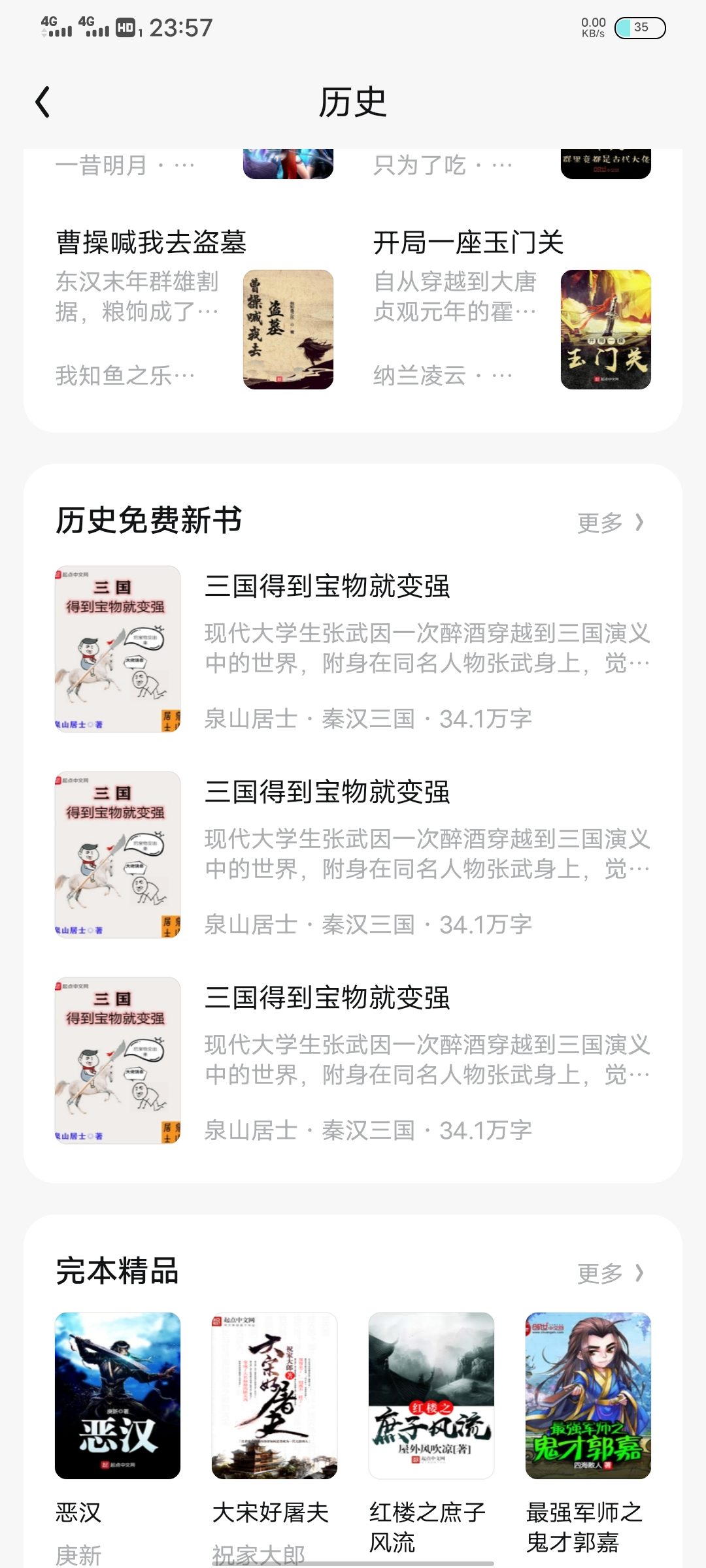Select the book 大宋好屠夫
Viewport: 706px width, 1568px height.
point(275,1396)
